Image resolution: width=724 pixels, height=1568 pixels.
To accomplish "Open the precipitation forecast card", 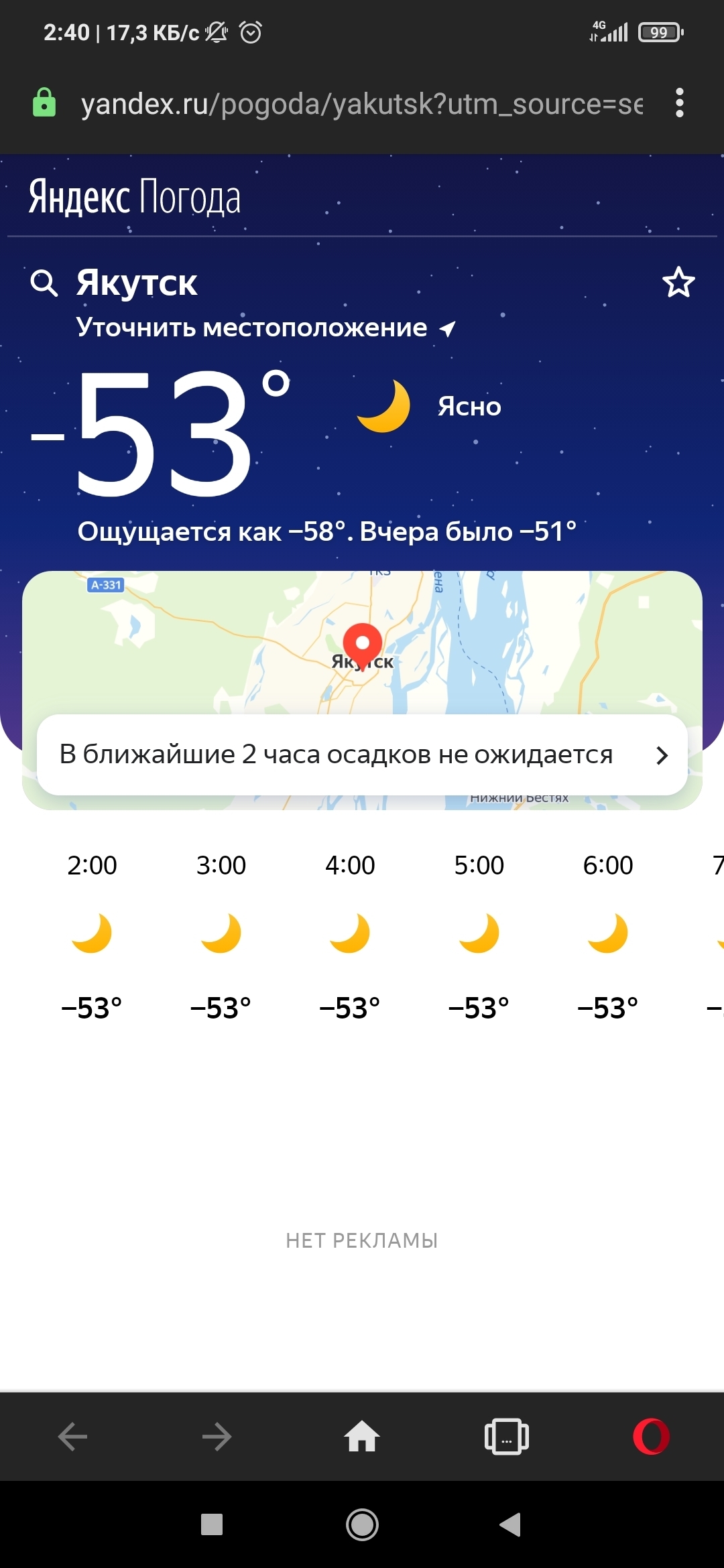I will tap(362, 755).
